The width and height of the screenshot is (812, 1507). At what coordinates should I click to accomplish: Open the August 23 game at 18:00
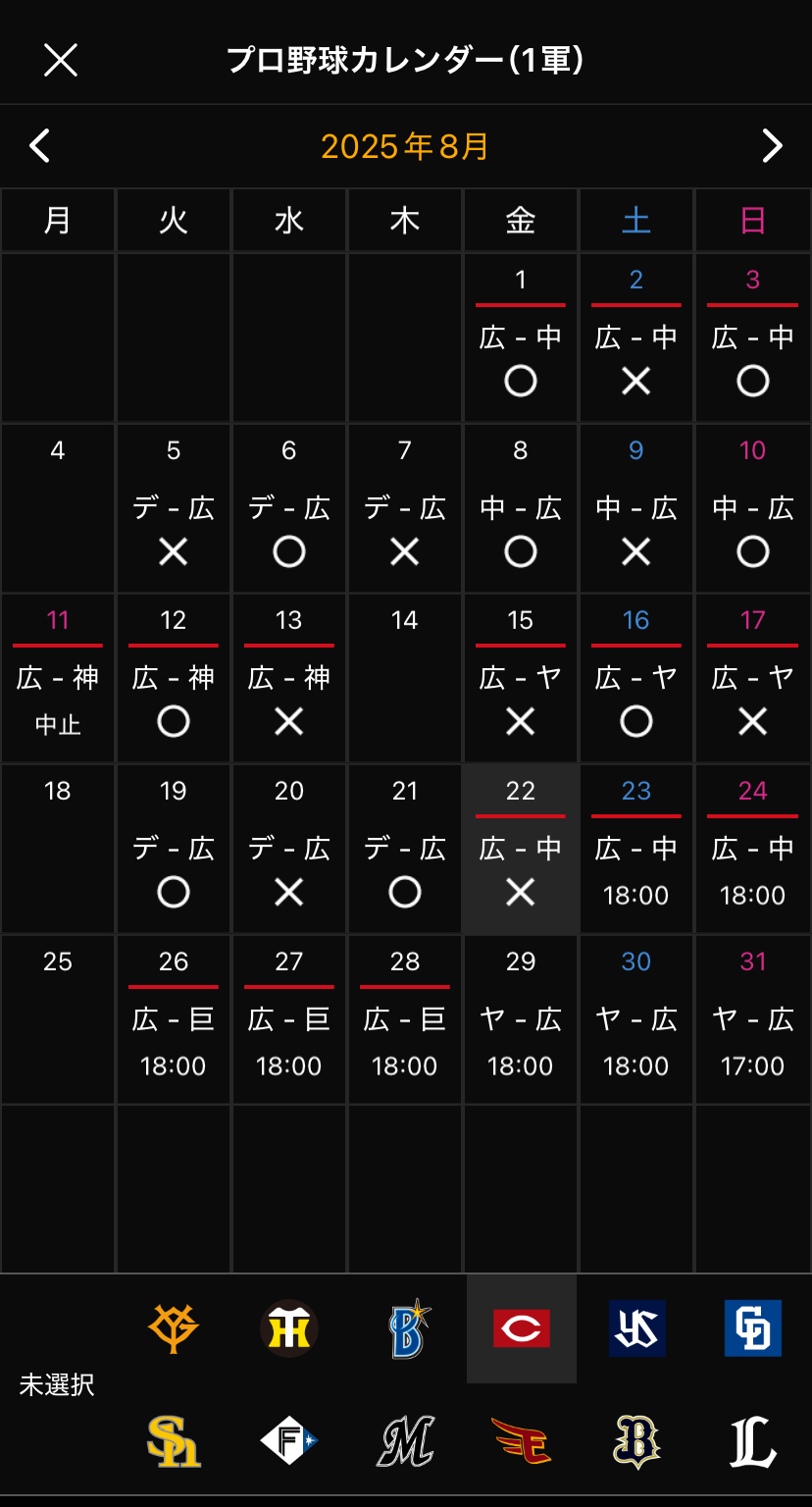pos(636,849)
